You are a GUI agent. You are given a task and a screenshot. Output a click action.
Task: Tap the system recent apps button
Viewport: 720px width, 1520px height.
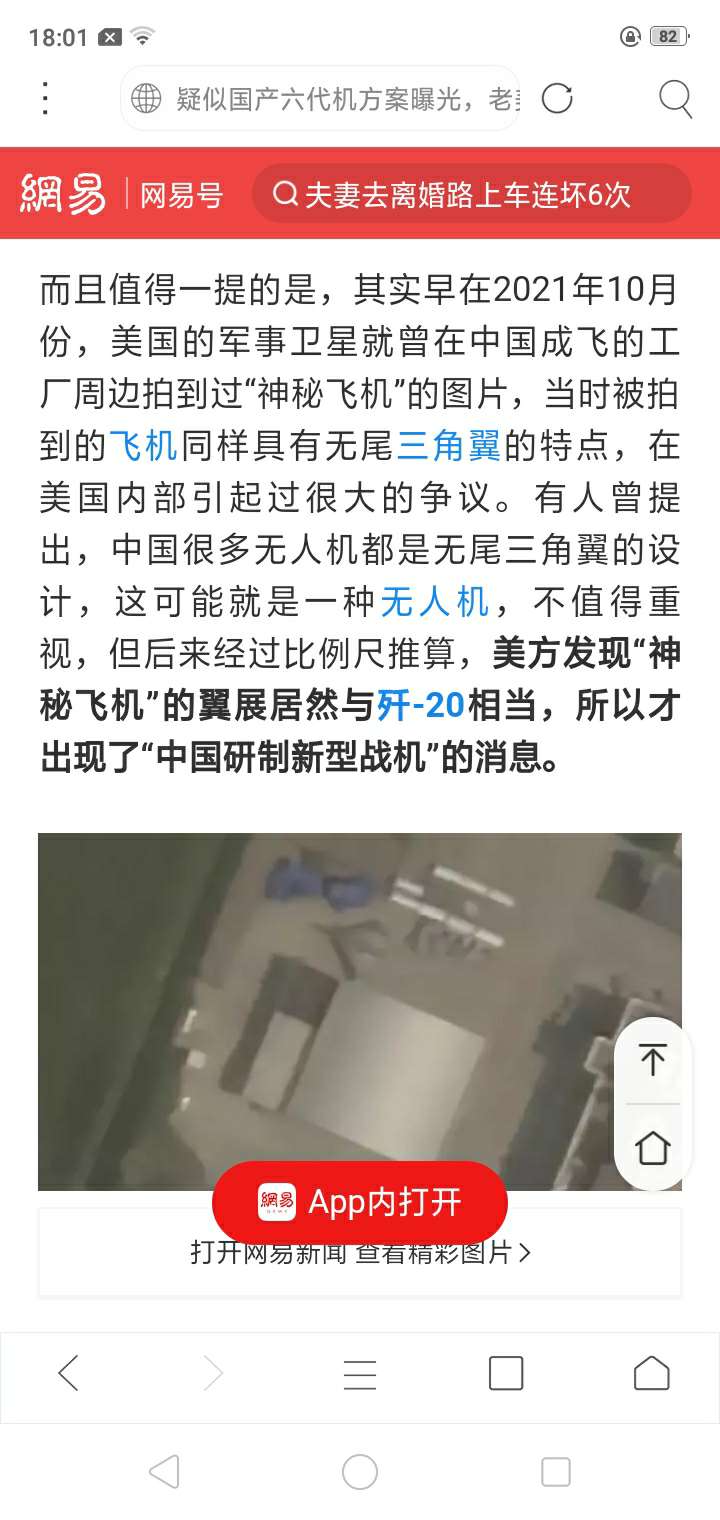click(x=555, y=1471)
